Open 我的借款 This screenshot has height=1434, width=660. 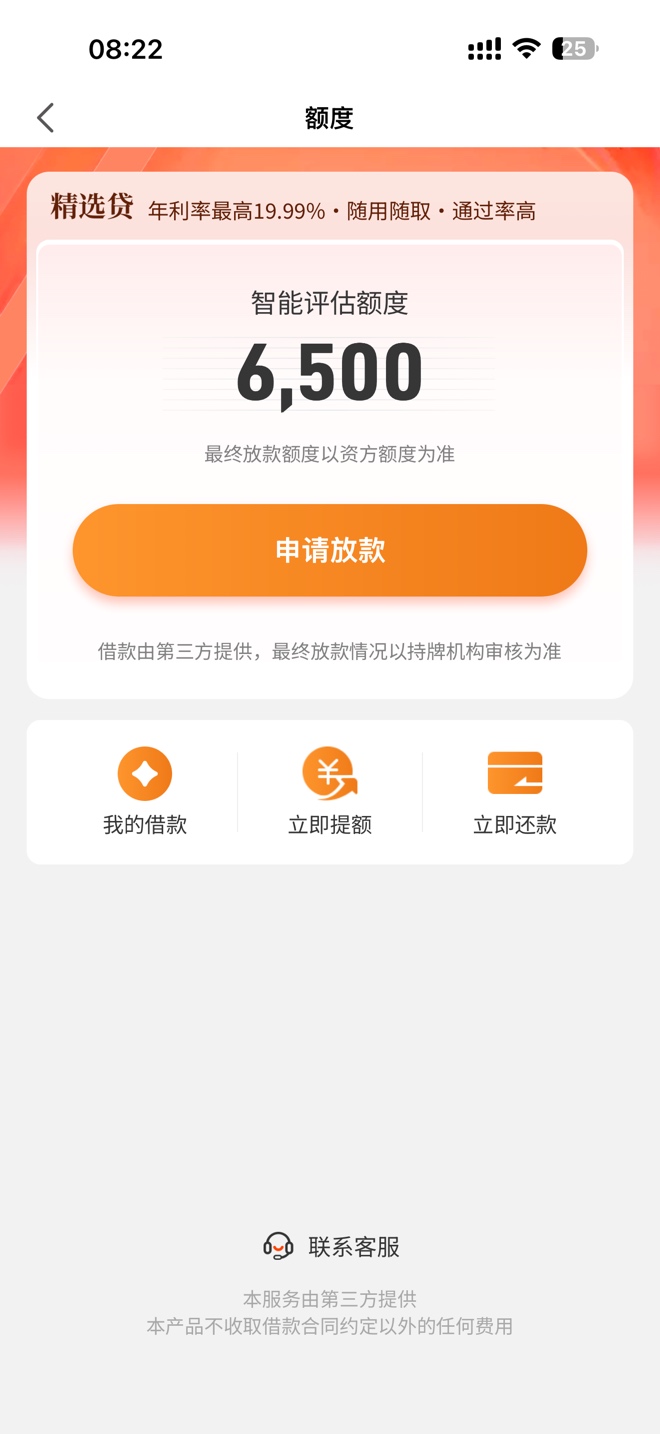click(x=145, y=791)
